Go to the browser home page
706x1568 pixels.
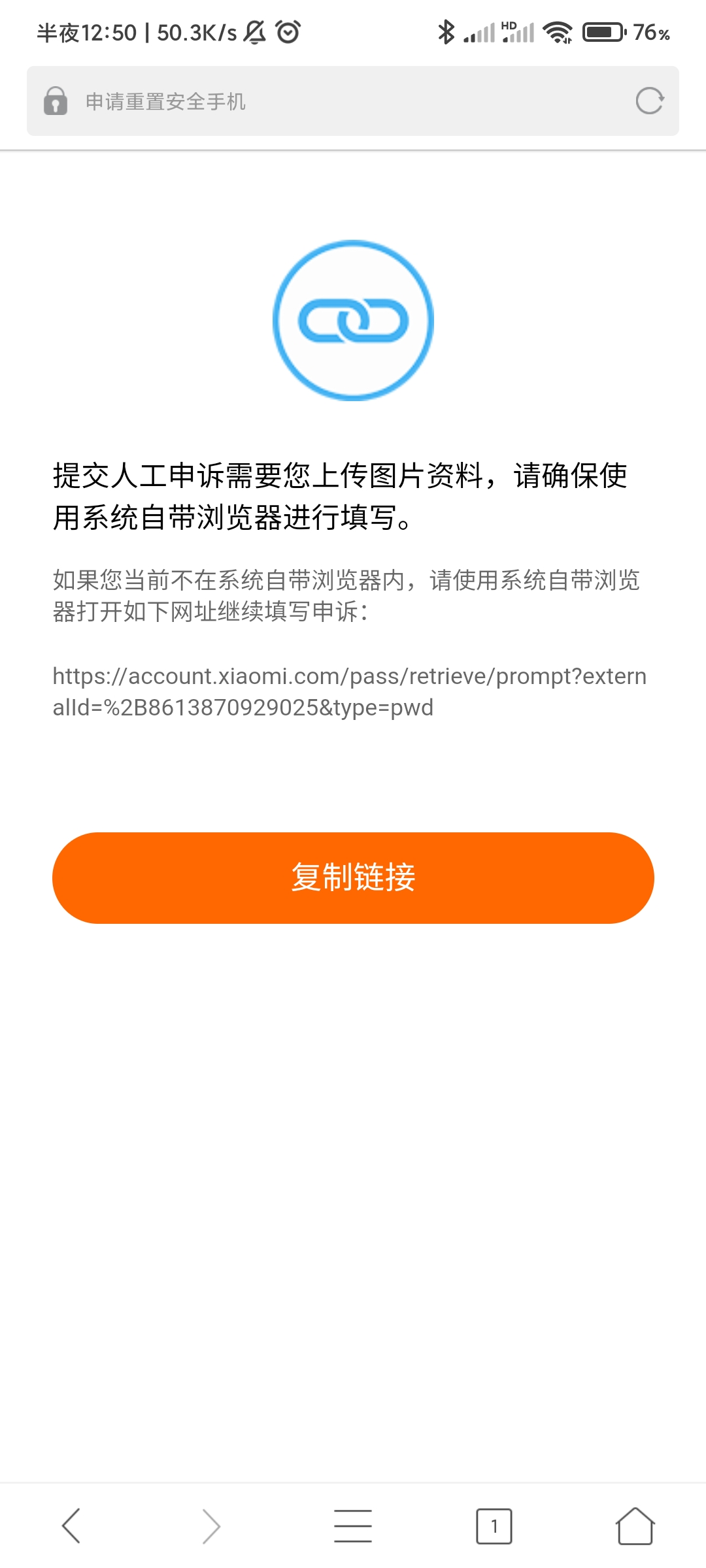[635, 1526]
